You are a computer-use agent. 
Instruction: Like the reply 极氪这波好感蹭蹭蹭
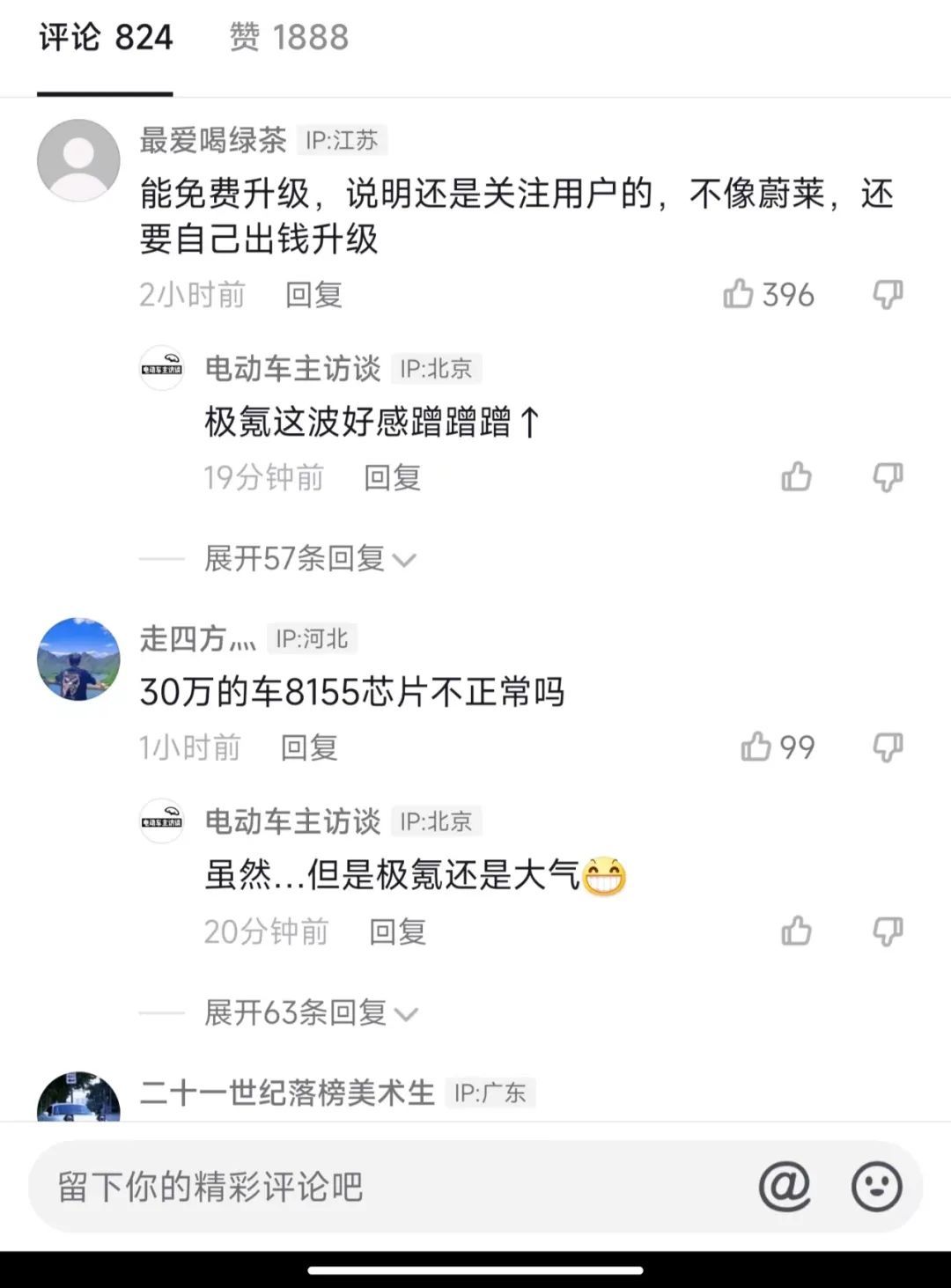tap(796, 477)
